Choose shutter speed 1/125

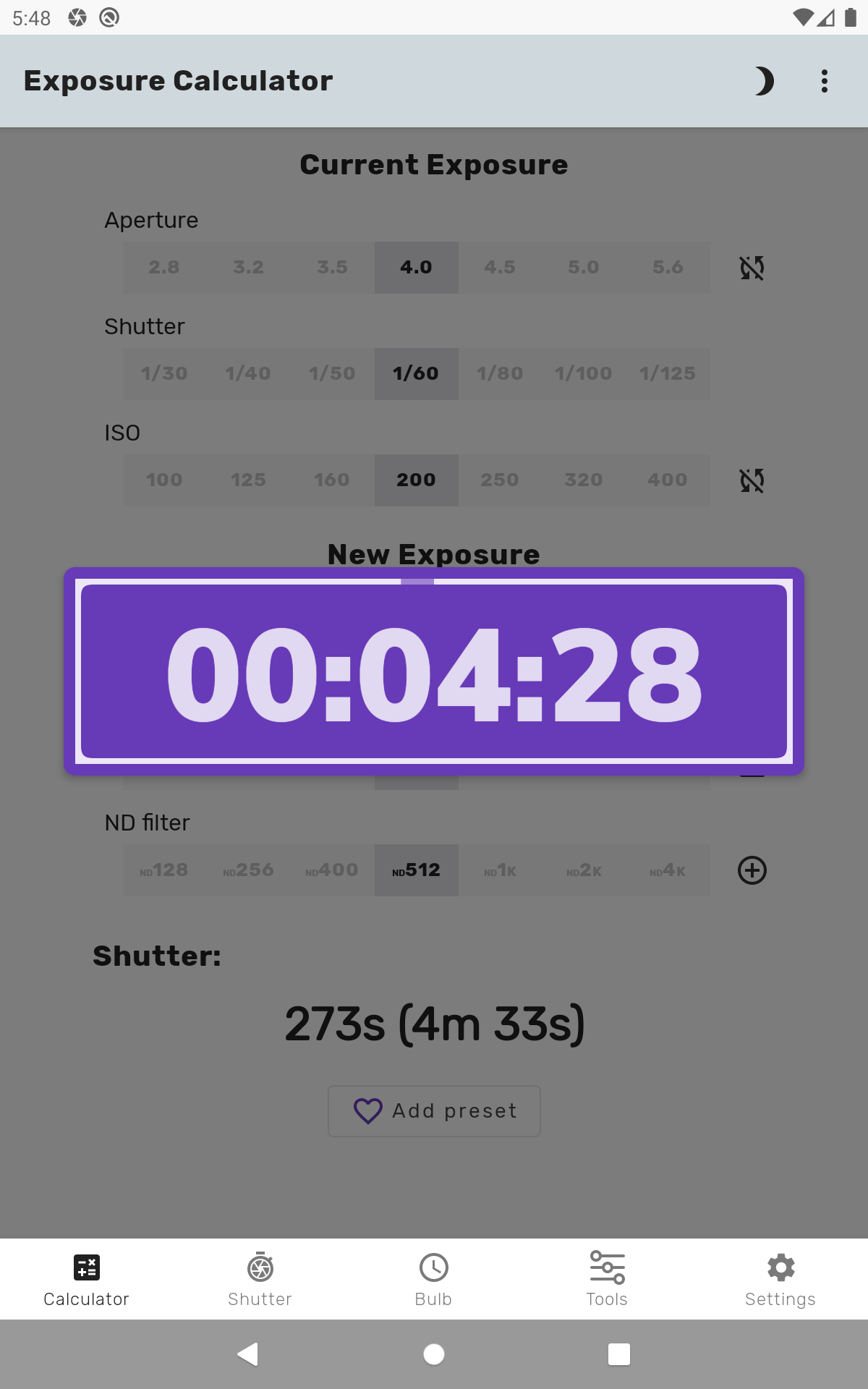668,374
